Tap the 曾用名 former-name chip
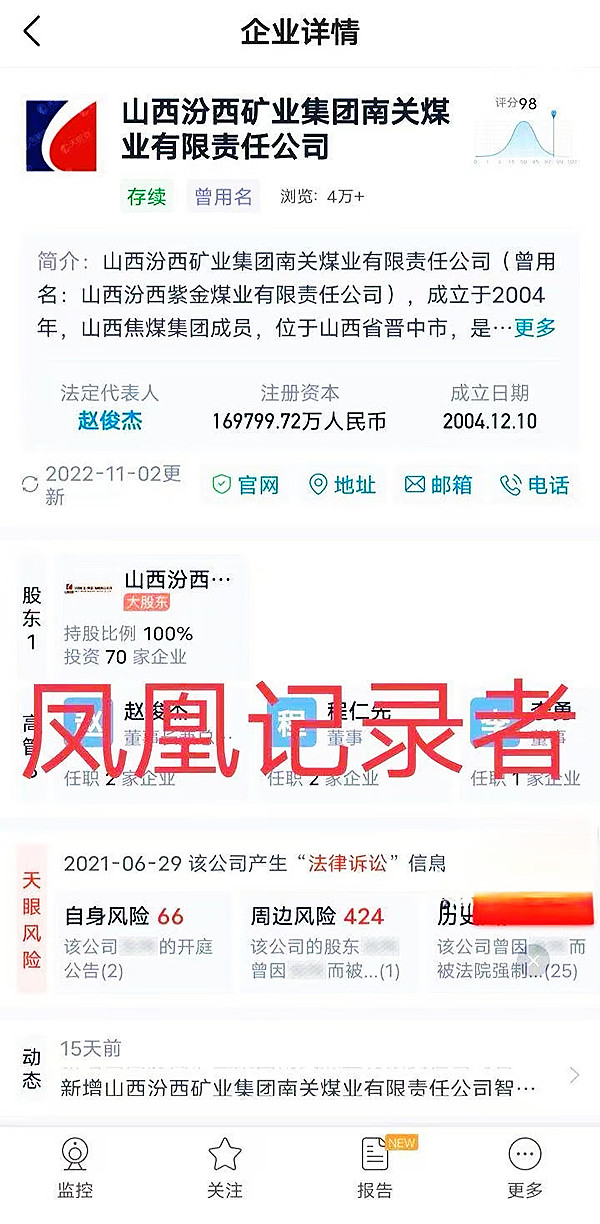The width and height of the screenshot is (600, 1224). click(223, 197)
